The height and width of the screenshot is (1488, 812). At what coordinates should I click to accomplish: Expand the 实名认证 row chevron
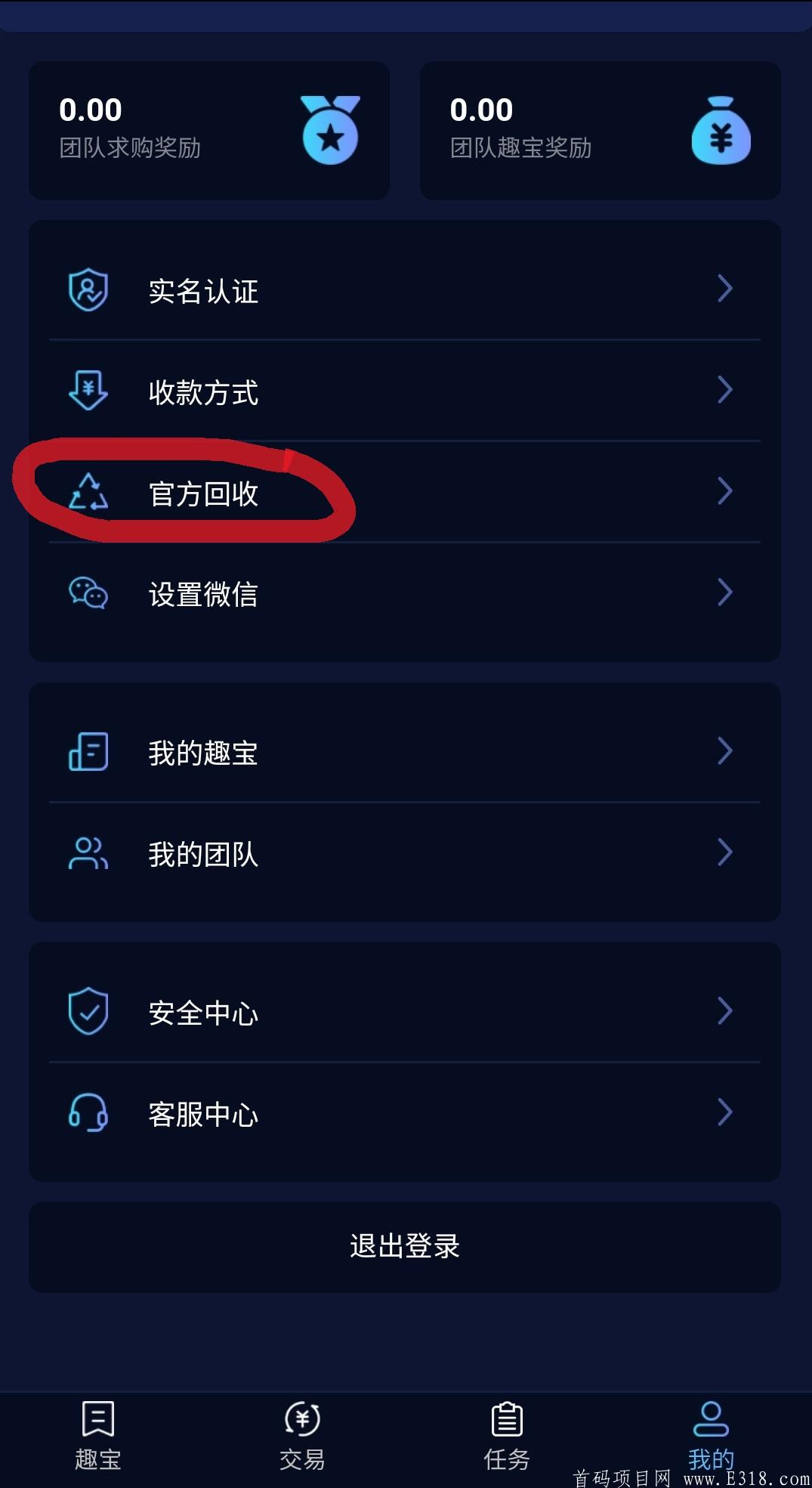(725, 288)
